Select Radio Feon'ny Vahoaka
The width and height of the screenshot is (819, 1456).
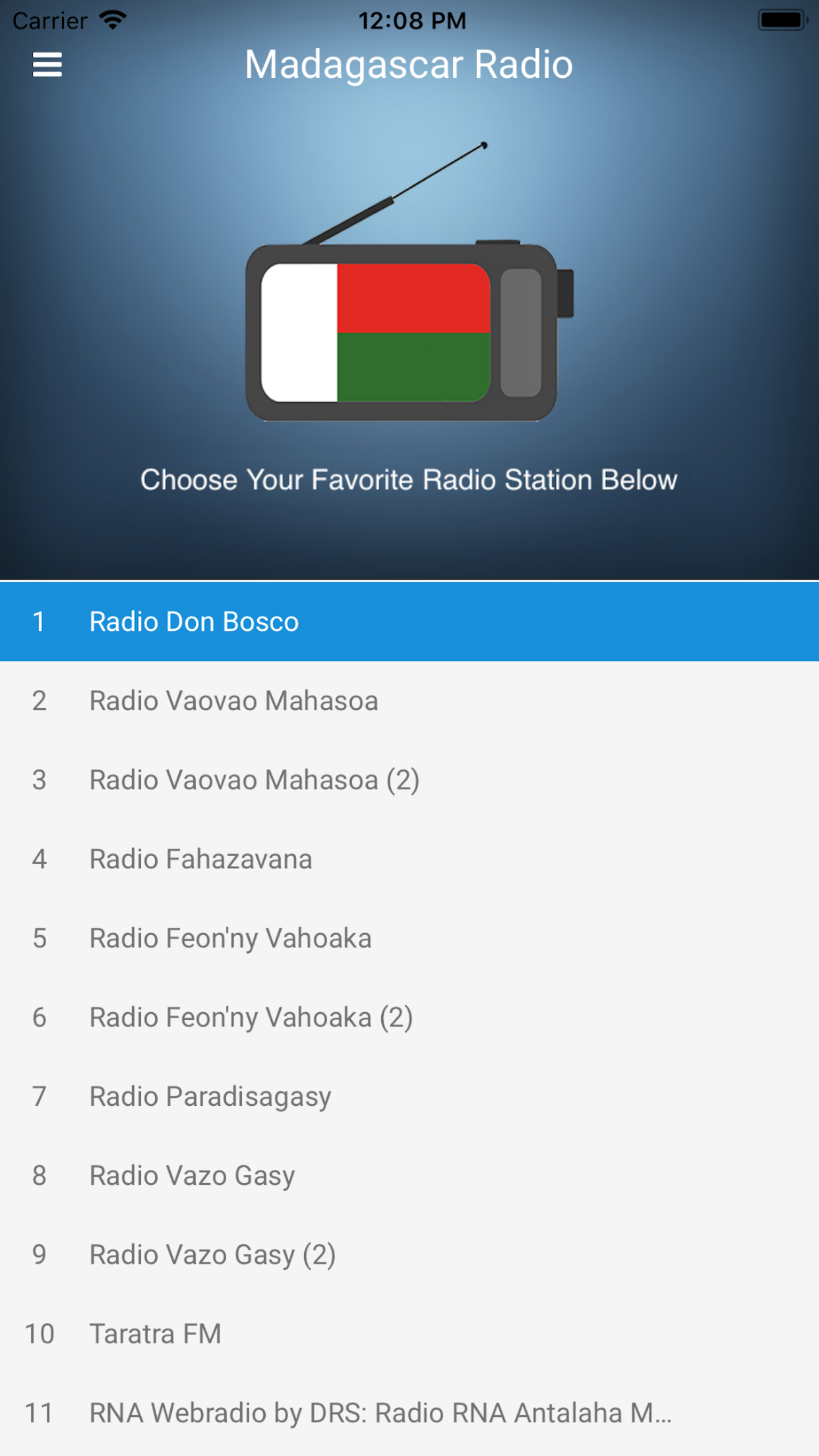(x=409, y=938)
